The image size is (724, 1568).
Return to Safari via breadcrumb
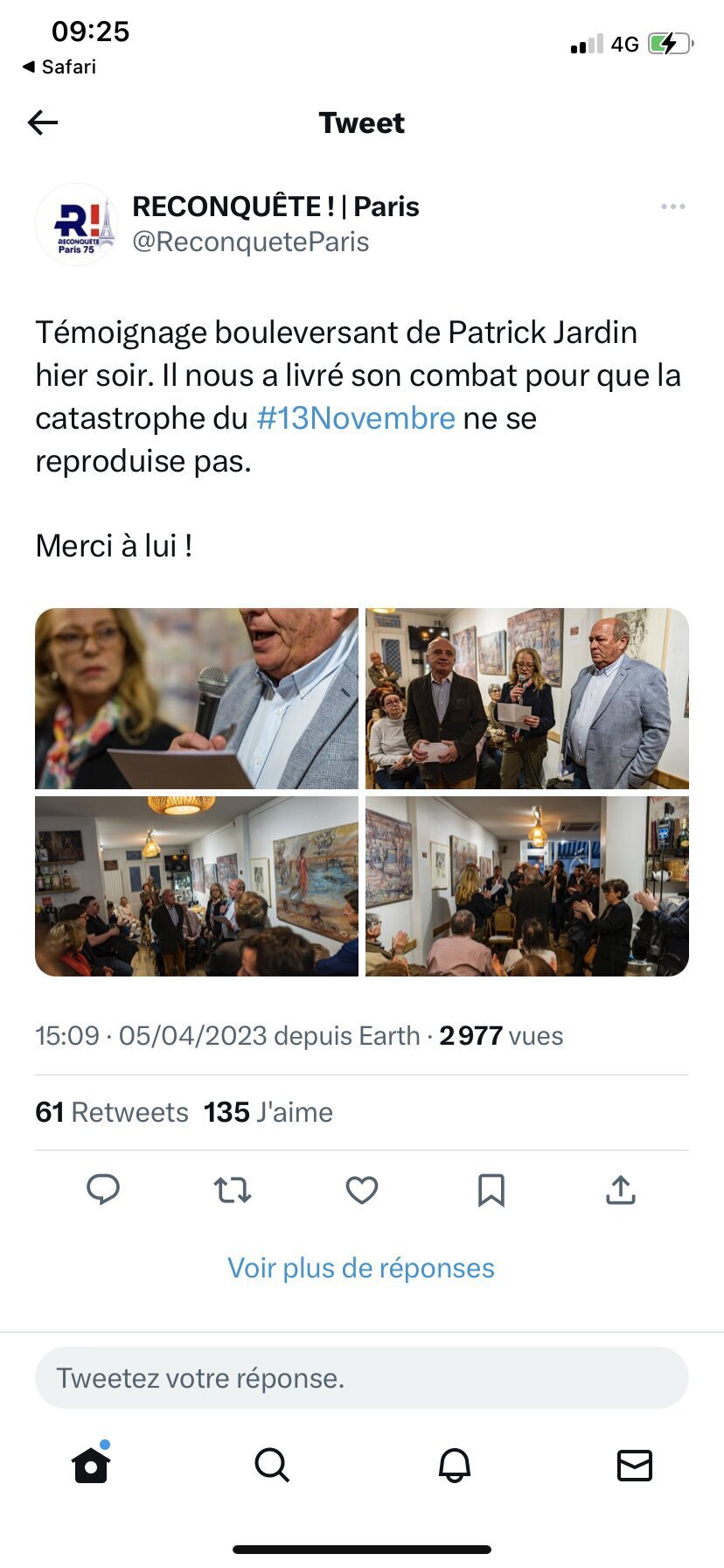pos(59,66)
